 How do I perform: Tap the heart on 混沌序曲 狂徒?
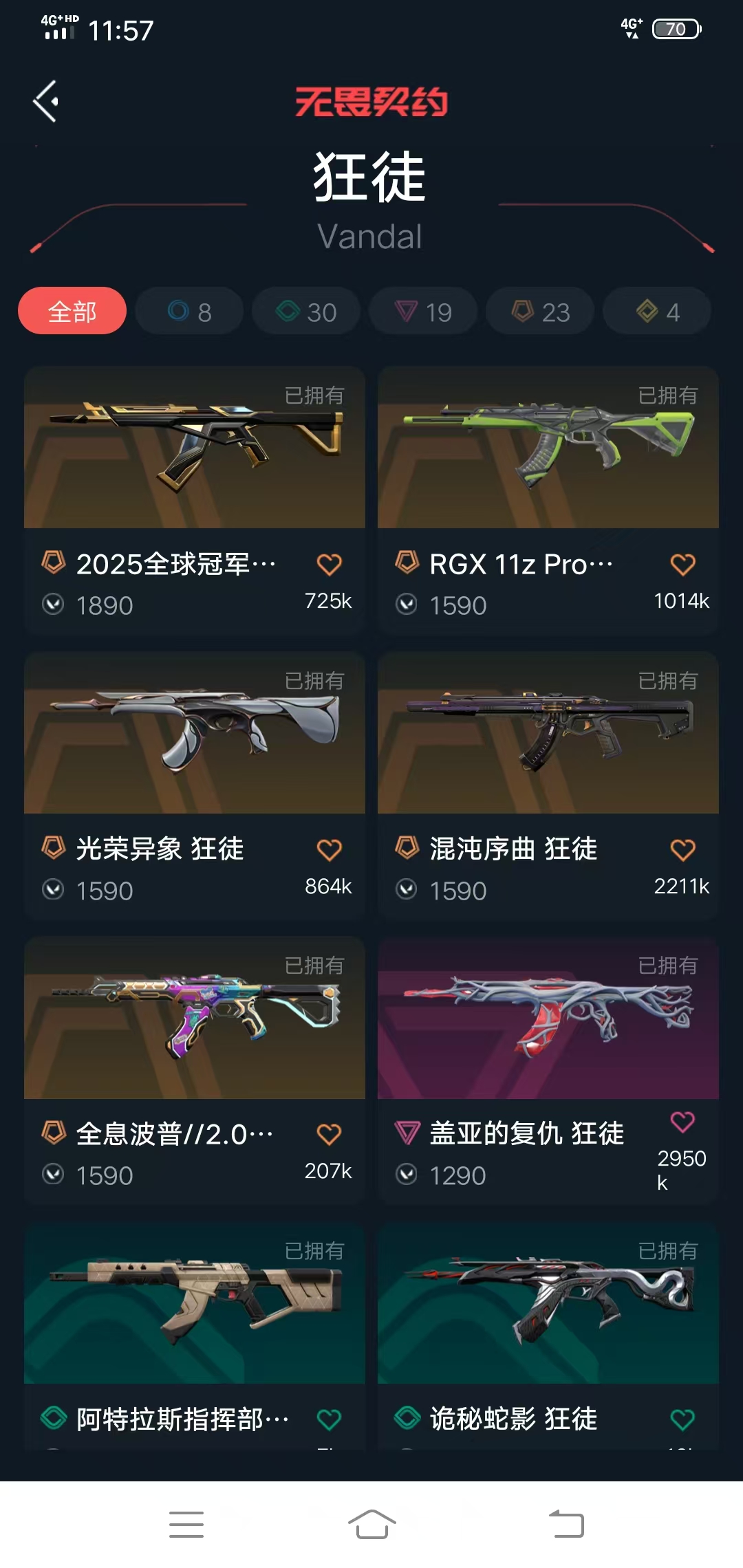click(x=682, y=850)
